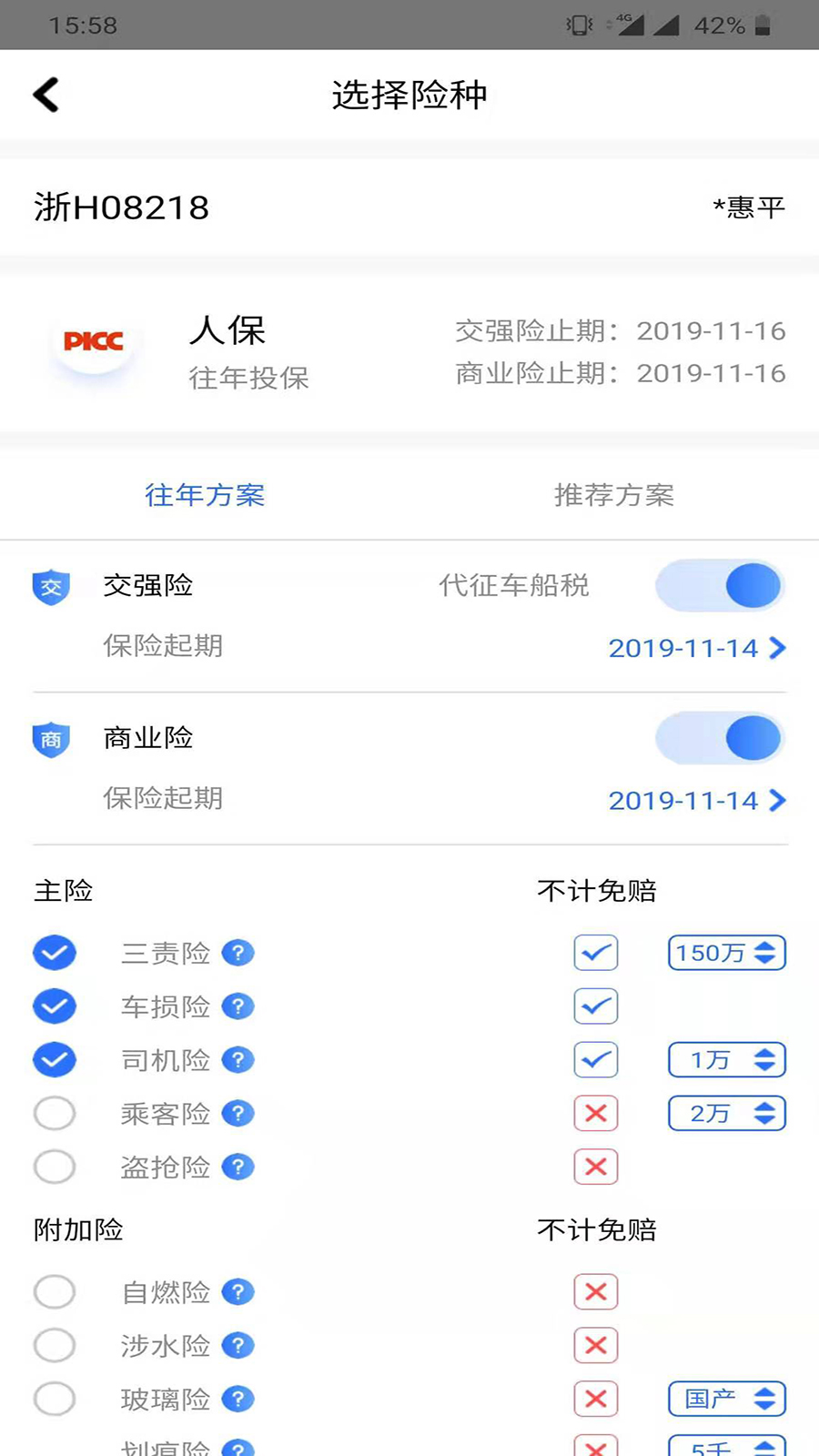819x1456 pixels.
Task: Open the 国产 glass type selector
Action: coord(726,1400)
